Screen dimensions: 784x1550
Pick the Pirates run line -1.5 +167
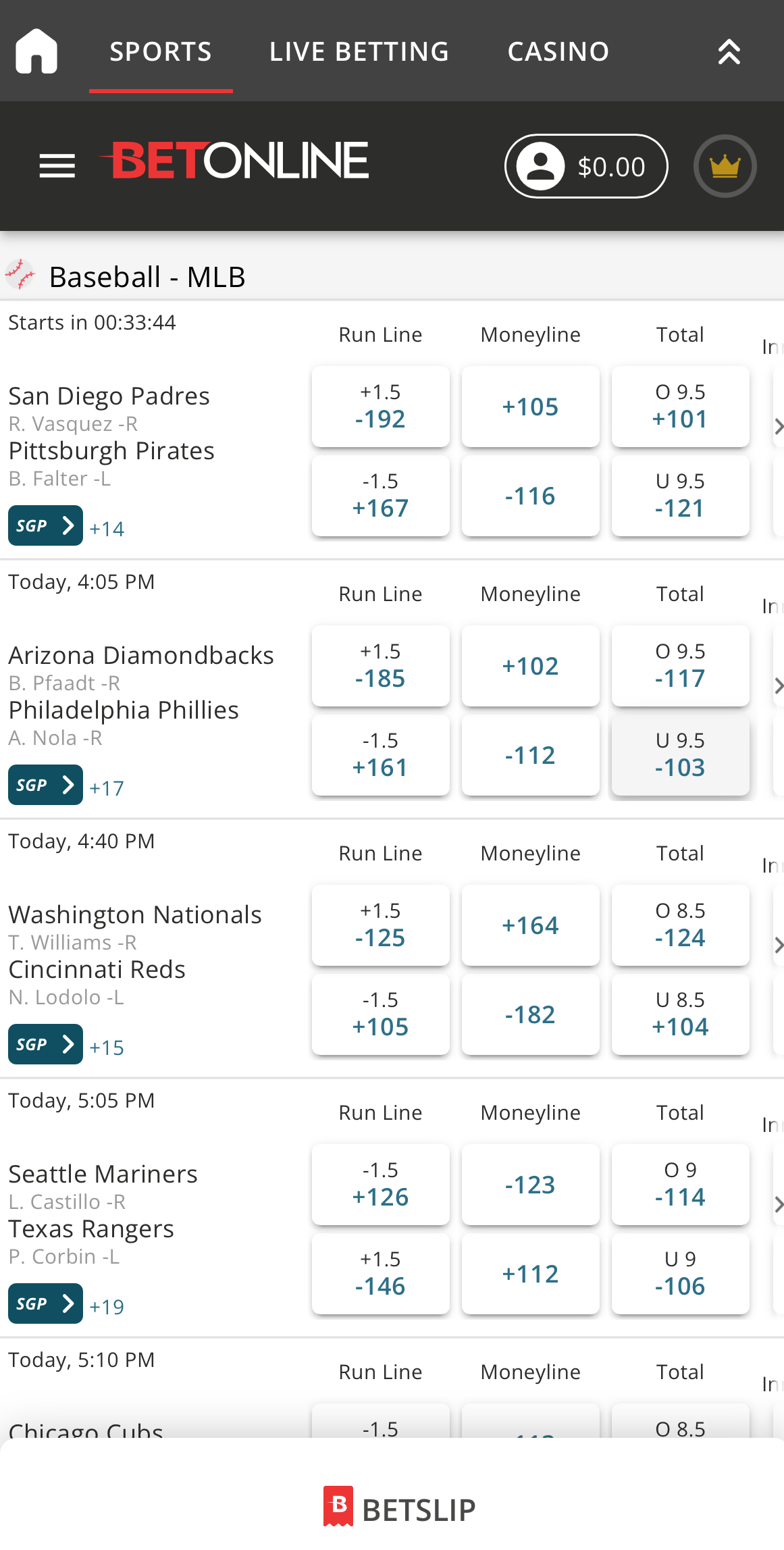[x=380, y=496]
